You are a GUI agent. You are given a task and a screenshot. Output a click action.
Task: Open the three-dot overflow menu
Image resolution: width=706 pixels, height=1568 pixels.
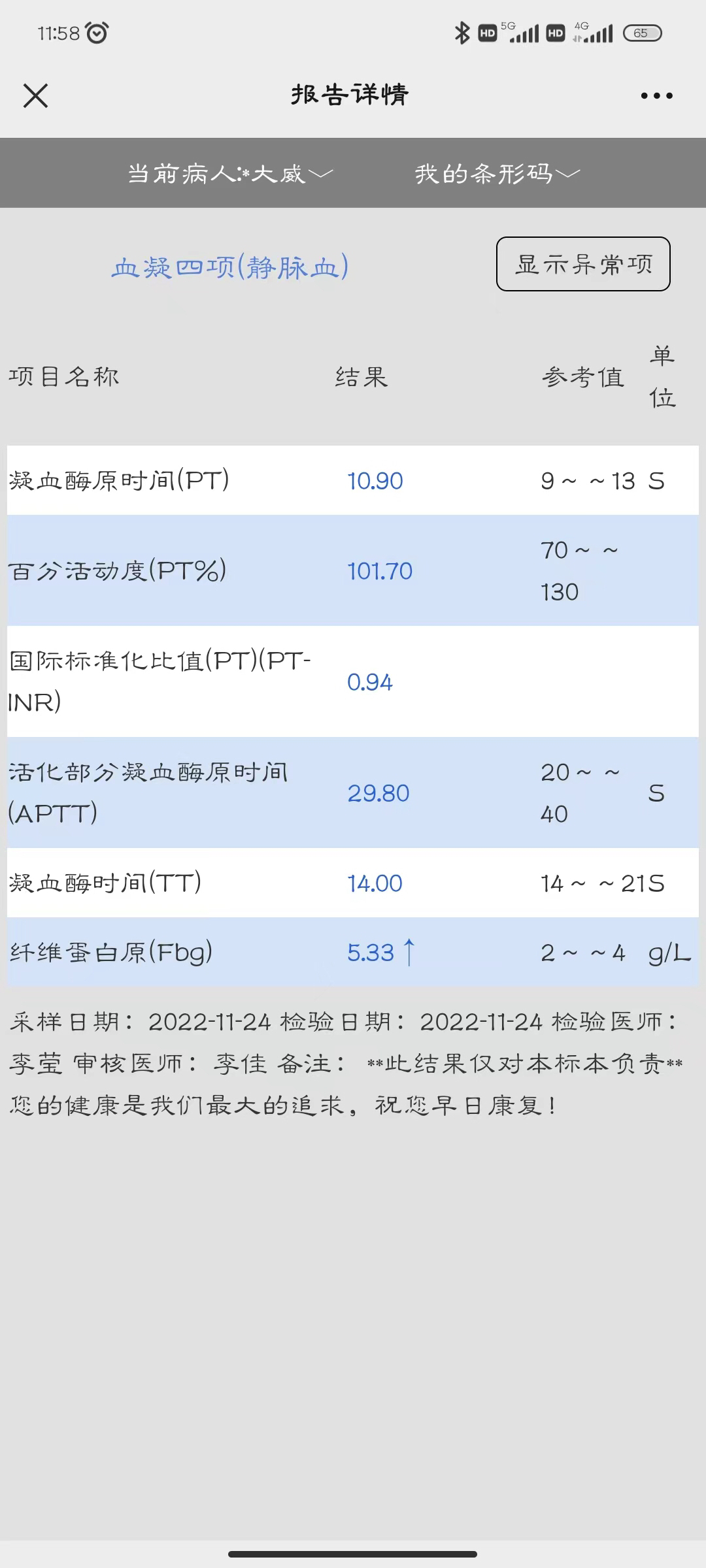click(x=656, y=96)
